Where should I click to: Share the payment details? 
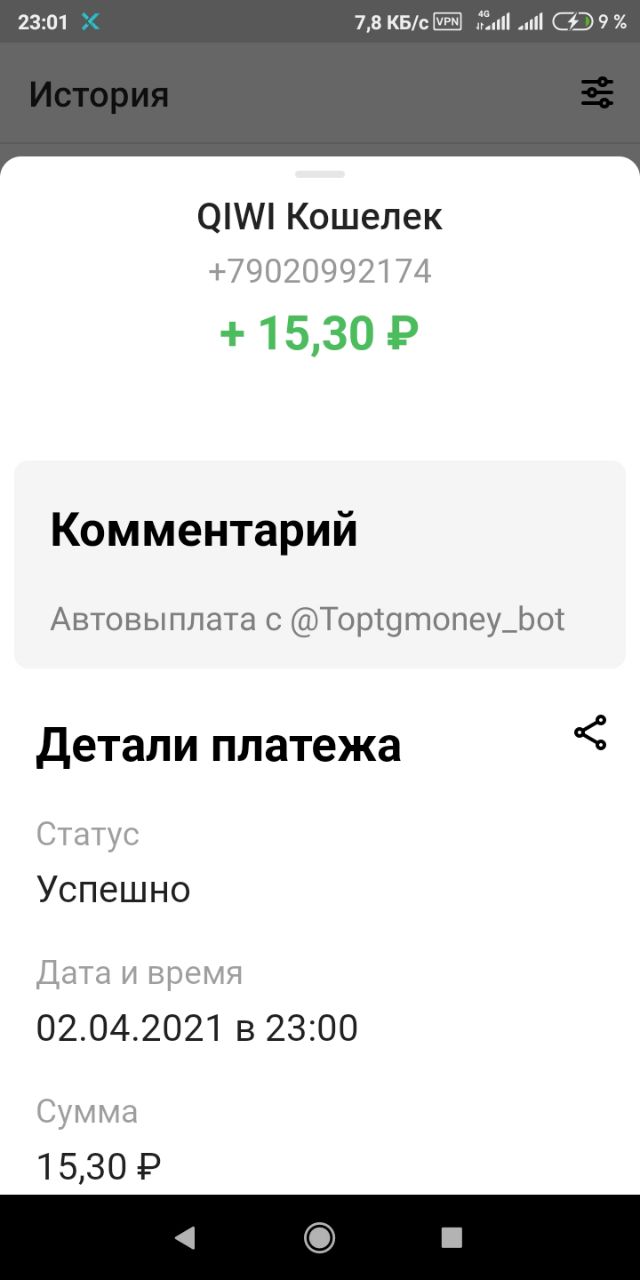(x=590, y=733)
